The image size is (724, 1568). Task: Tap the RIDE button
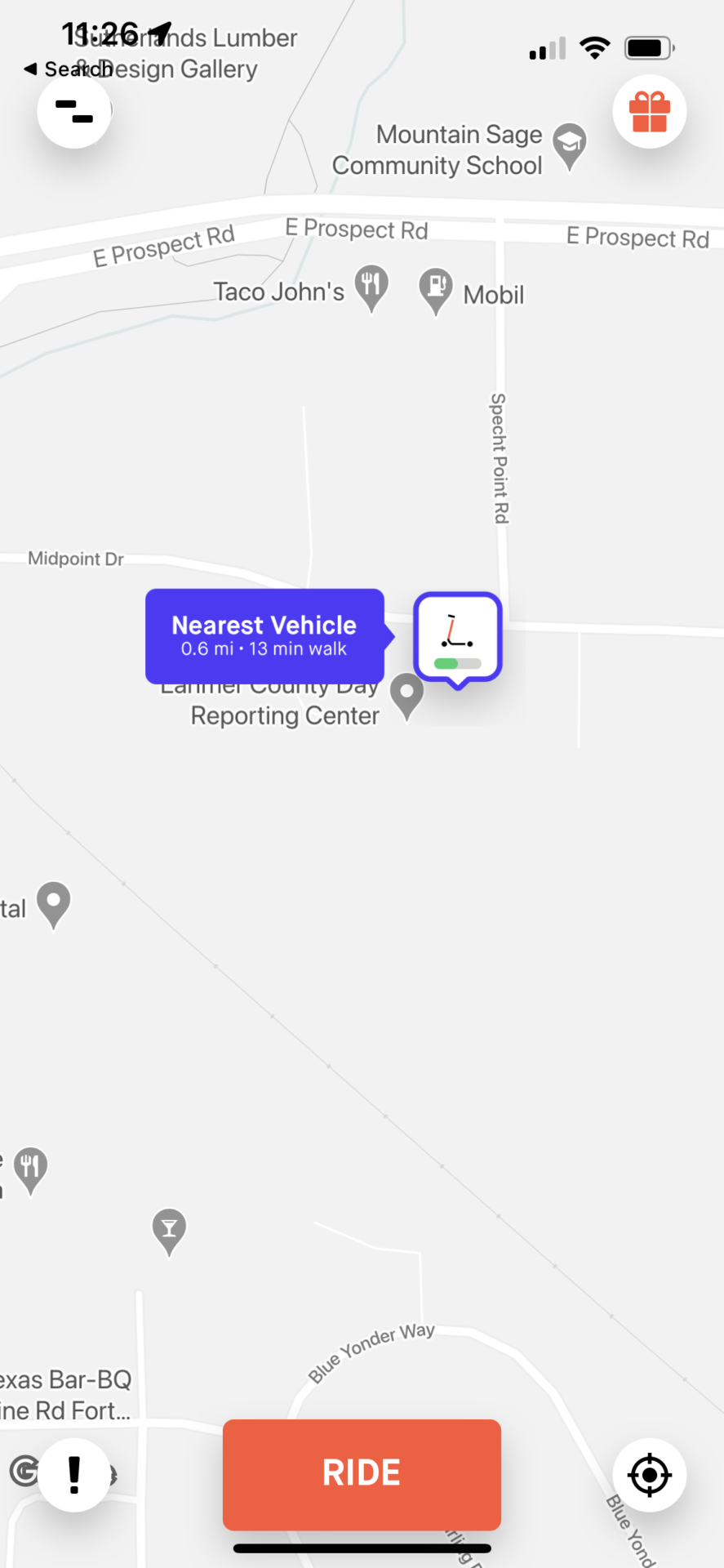(362, 1473)
